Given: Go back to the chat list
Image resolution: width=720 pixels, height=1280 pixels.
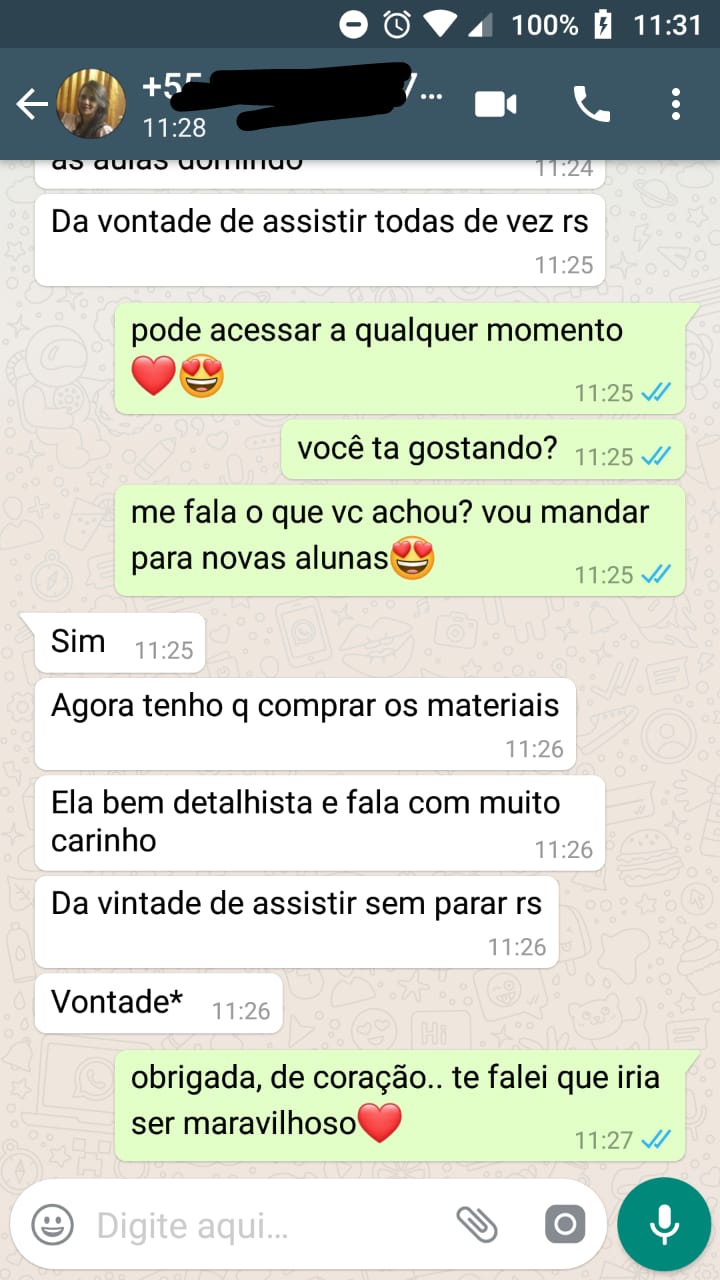Looking at the screenshot, I should click(31, 104).
